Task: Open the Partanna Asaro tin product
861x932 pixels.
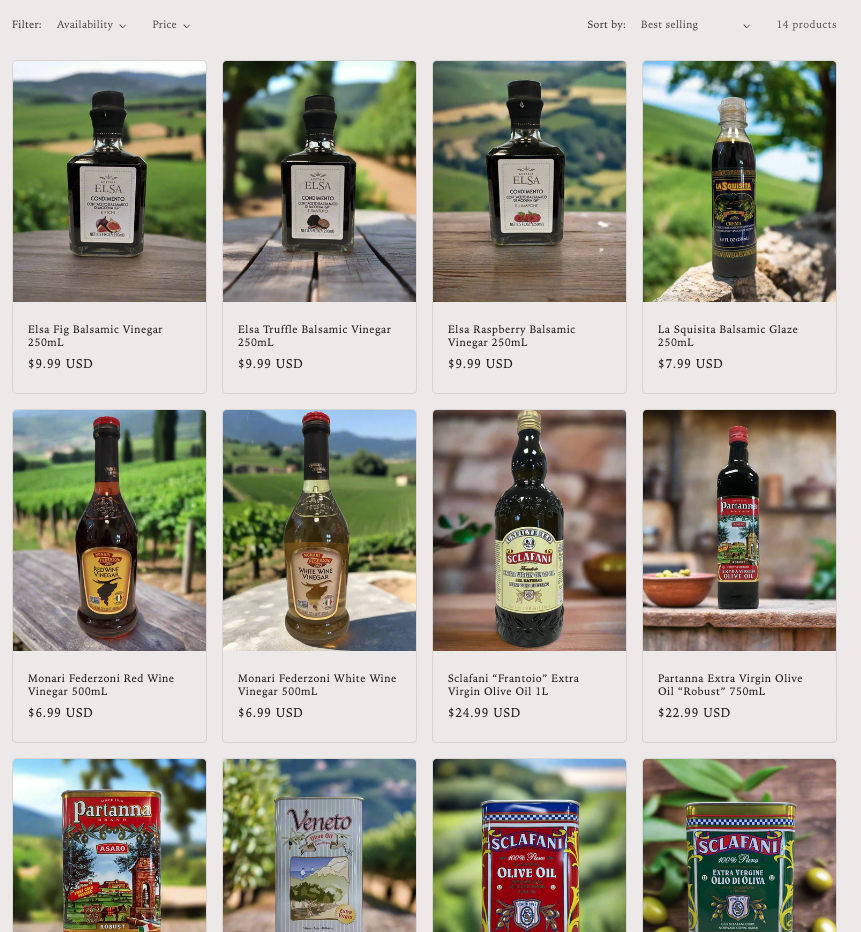Action: (110, 850)
